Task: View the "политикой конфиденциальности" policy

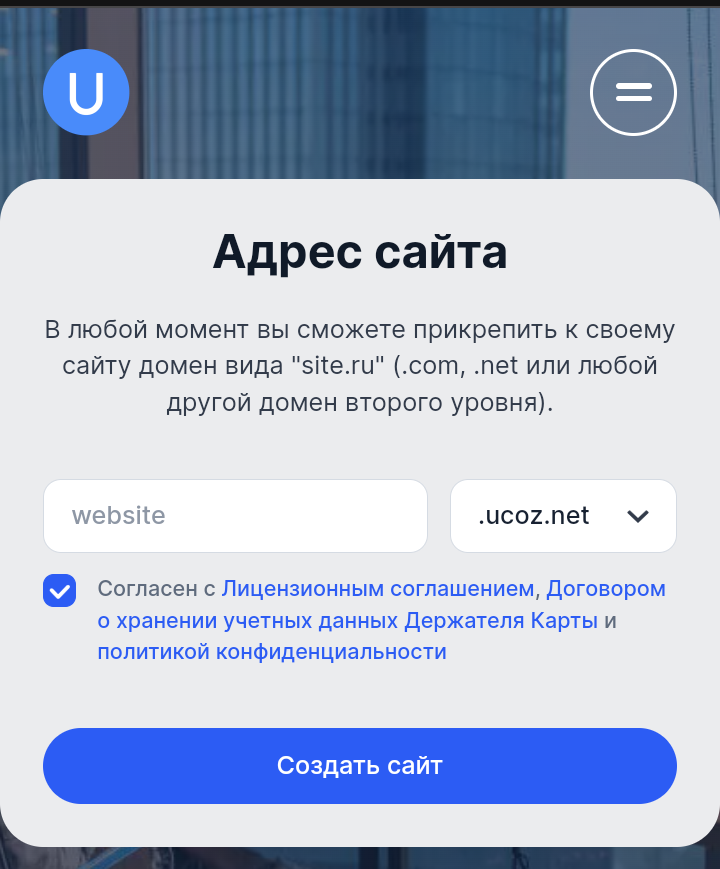Action: [x=272, y=650]
